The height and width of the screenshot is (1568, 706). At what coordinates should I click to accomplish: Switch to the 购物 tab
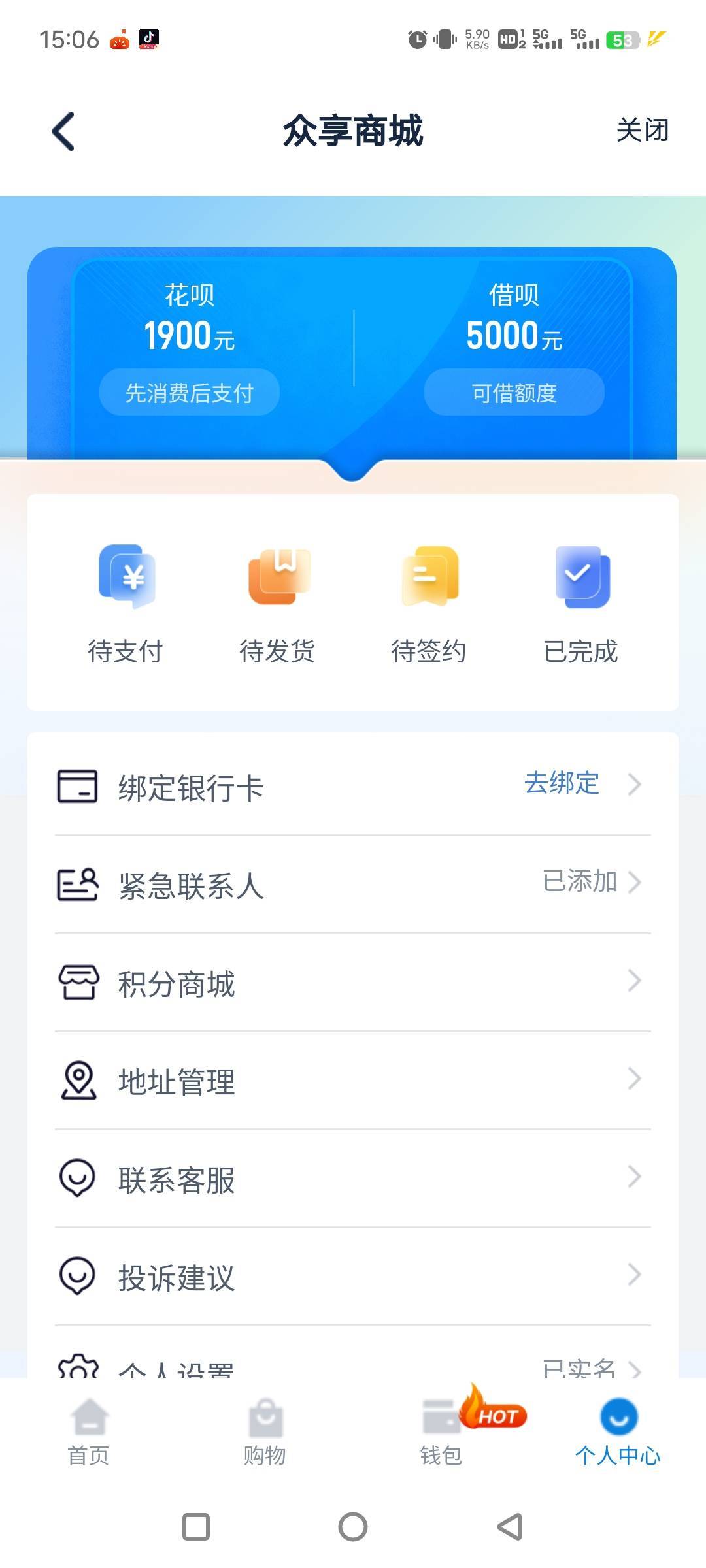(x=265, y=1432)
